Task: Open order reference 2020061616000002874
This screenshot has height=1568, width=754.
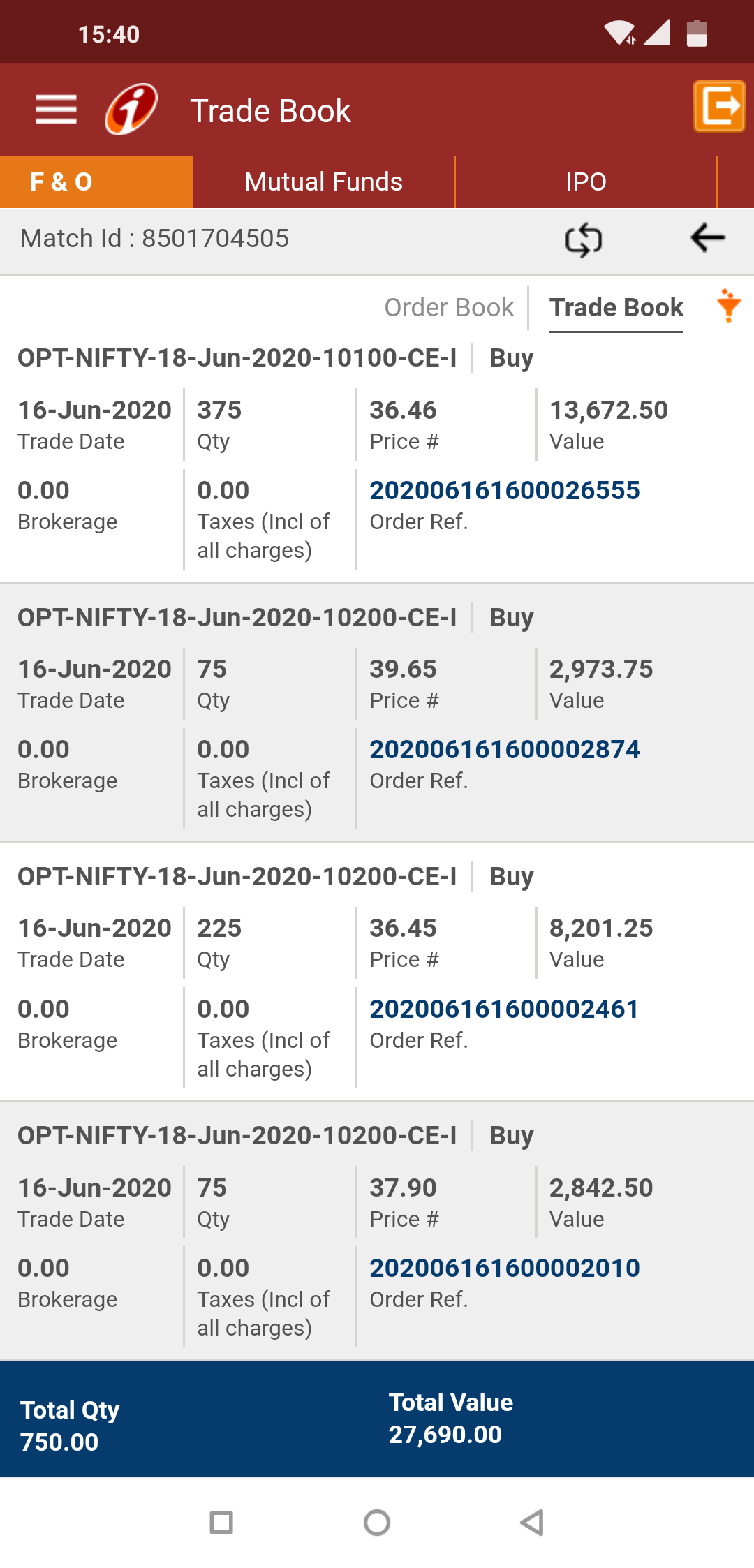Action: [504, 750]
